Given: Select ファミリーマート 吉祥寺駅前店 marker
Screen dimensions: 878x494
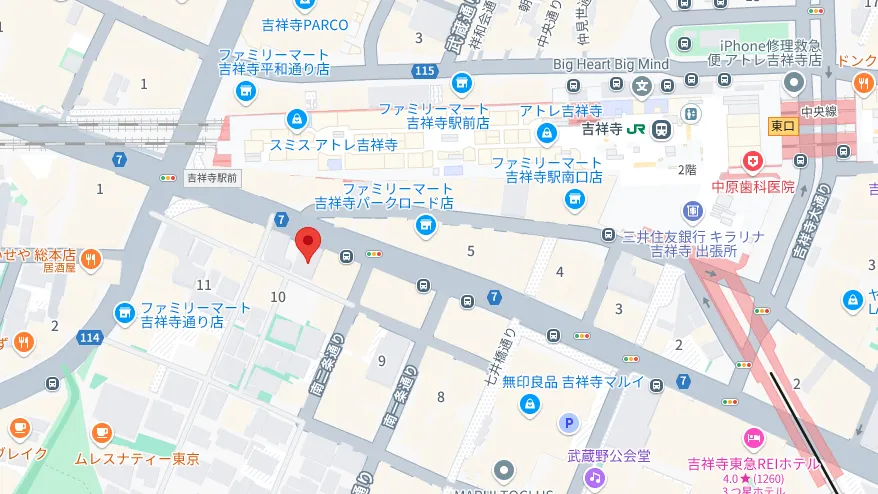Looking at the screenshot, I should click(x=460, y=83).
